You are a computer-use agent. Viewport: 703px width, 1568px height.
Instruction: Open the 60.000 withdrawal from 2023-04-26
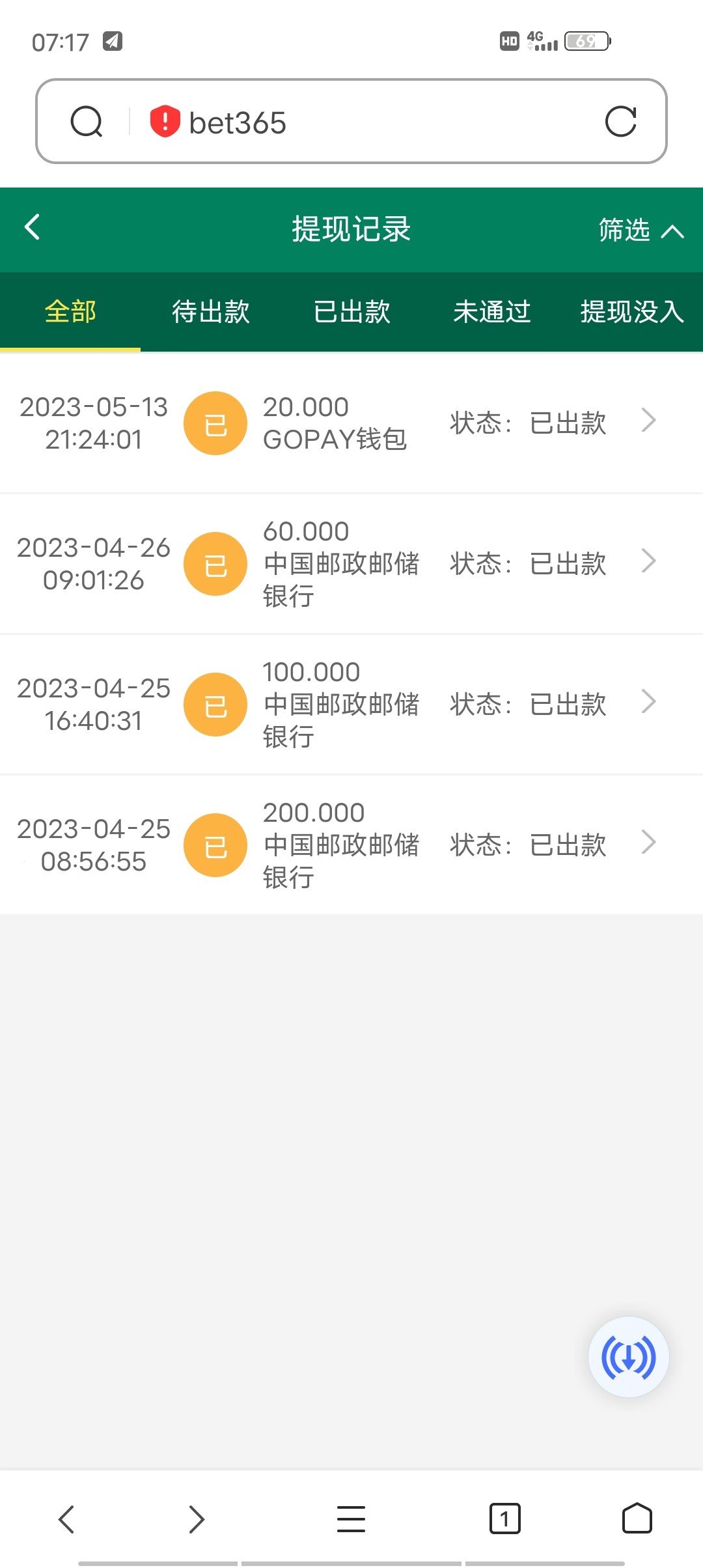click(351, 564)
